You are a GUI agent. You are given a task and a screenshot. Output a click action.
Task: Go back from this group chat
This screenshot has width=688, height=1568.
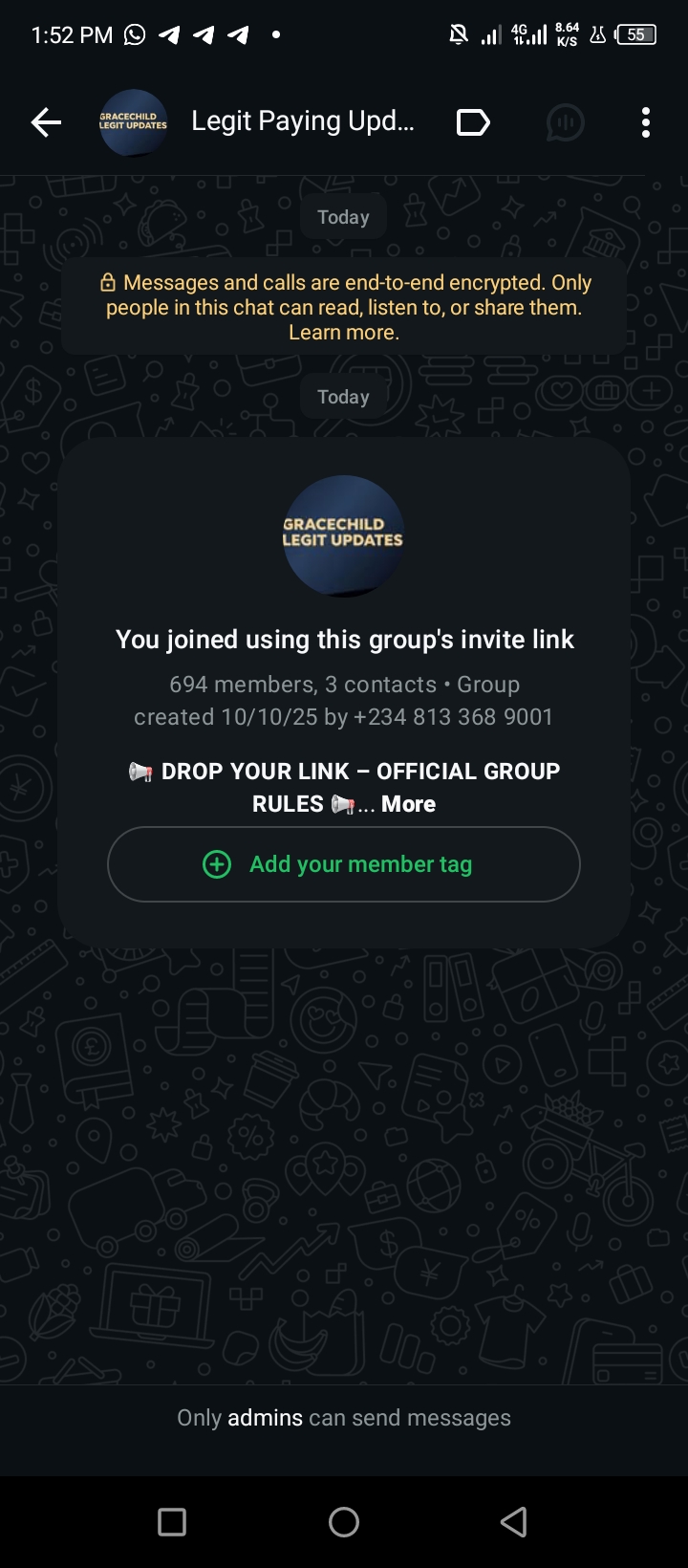coord(46,122)
